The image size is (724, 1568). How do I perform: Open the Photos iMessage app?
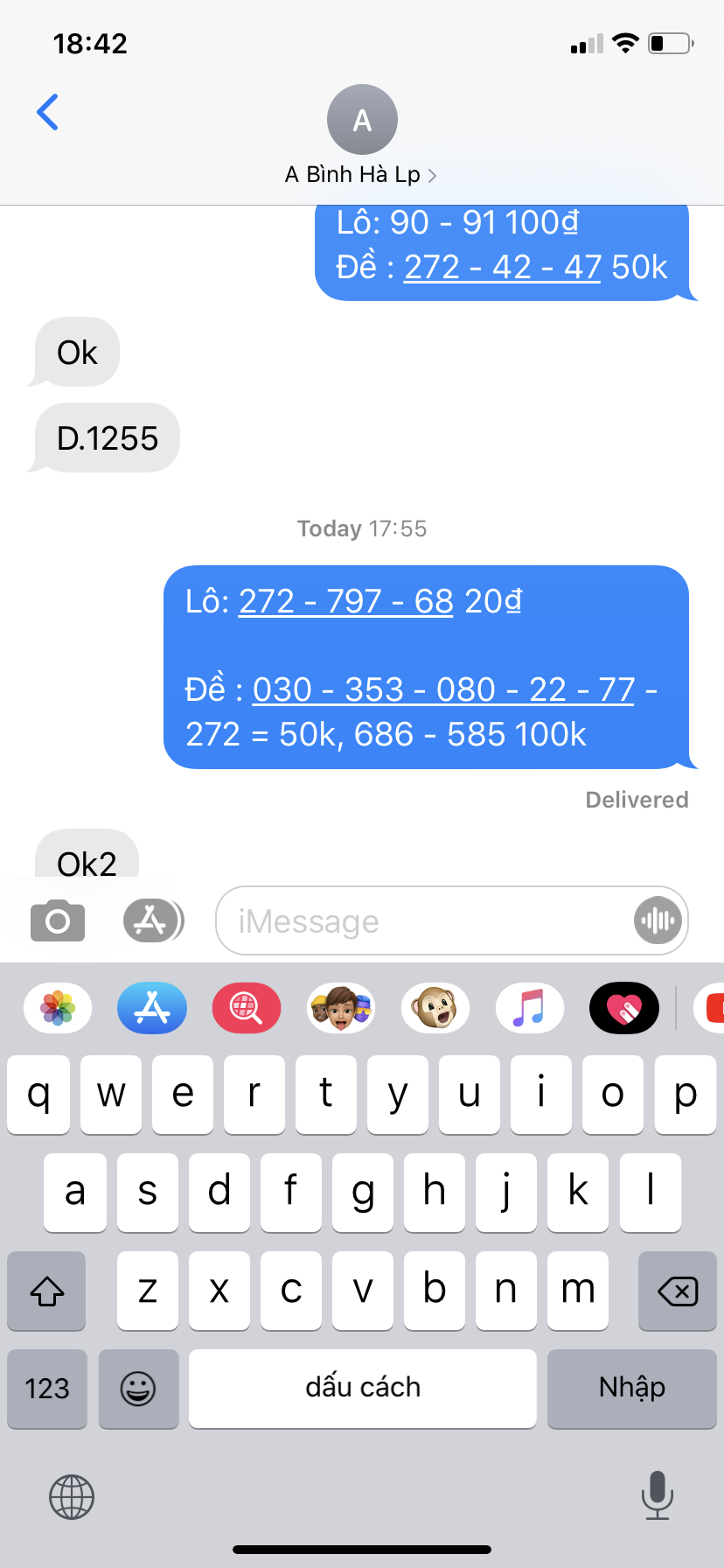click(x=58, y=1008)
